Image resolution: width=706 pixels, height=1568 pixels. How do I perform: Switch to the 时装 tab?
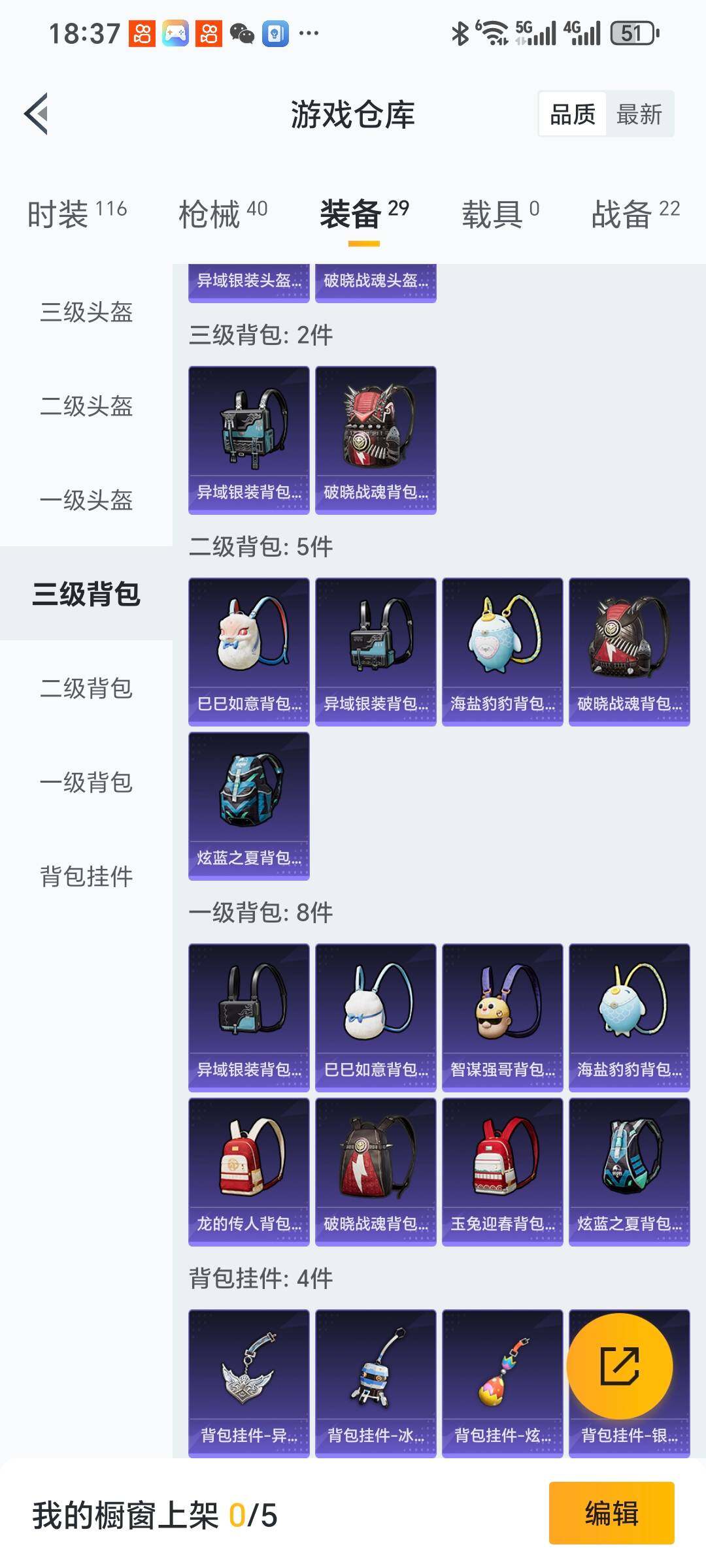[76, 214]
